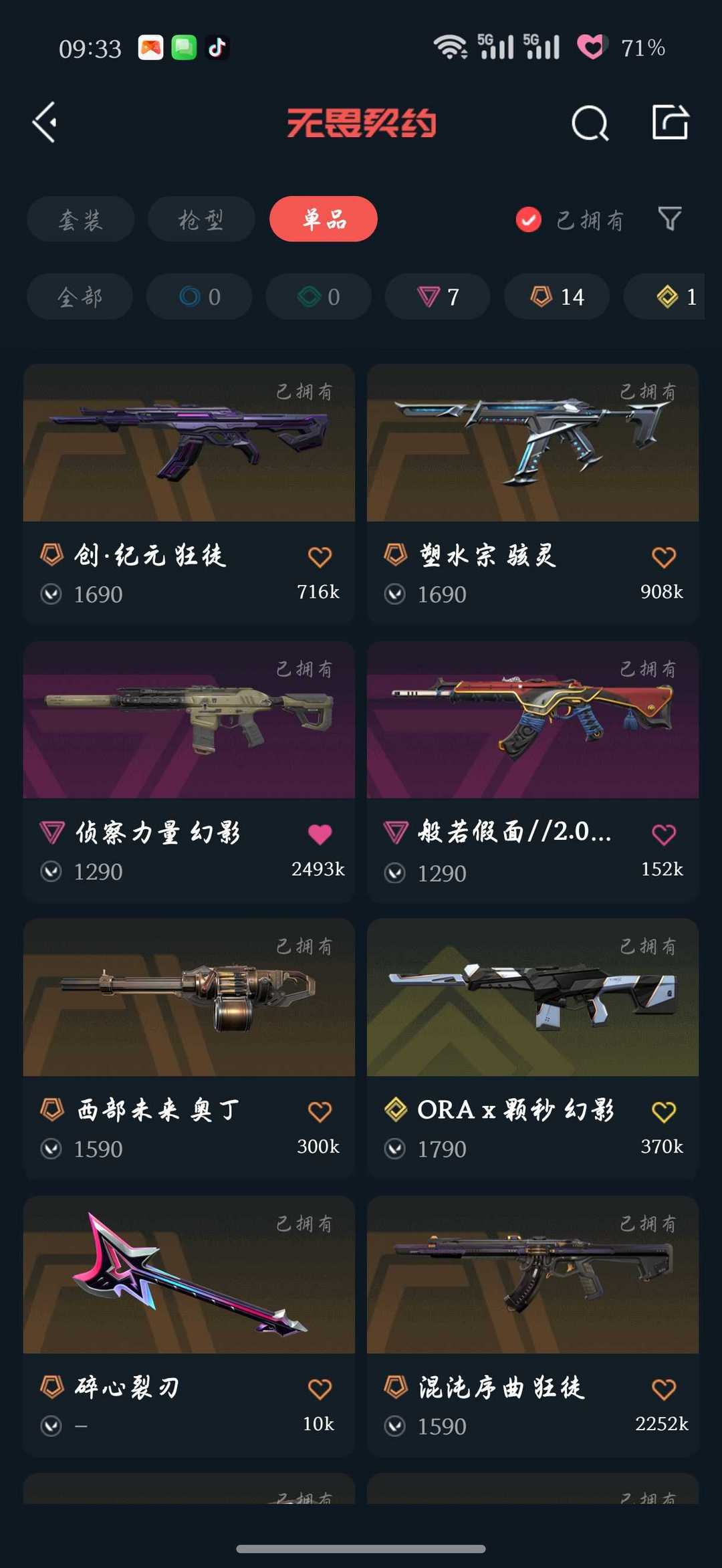
Task: Open the 西部未来 奥丁 skin card
Action: tap(189, 1049)
